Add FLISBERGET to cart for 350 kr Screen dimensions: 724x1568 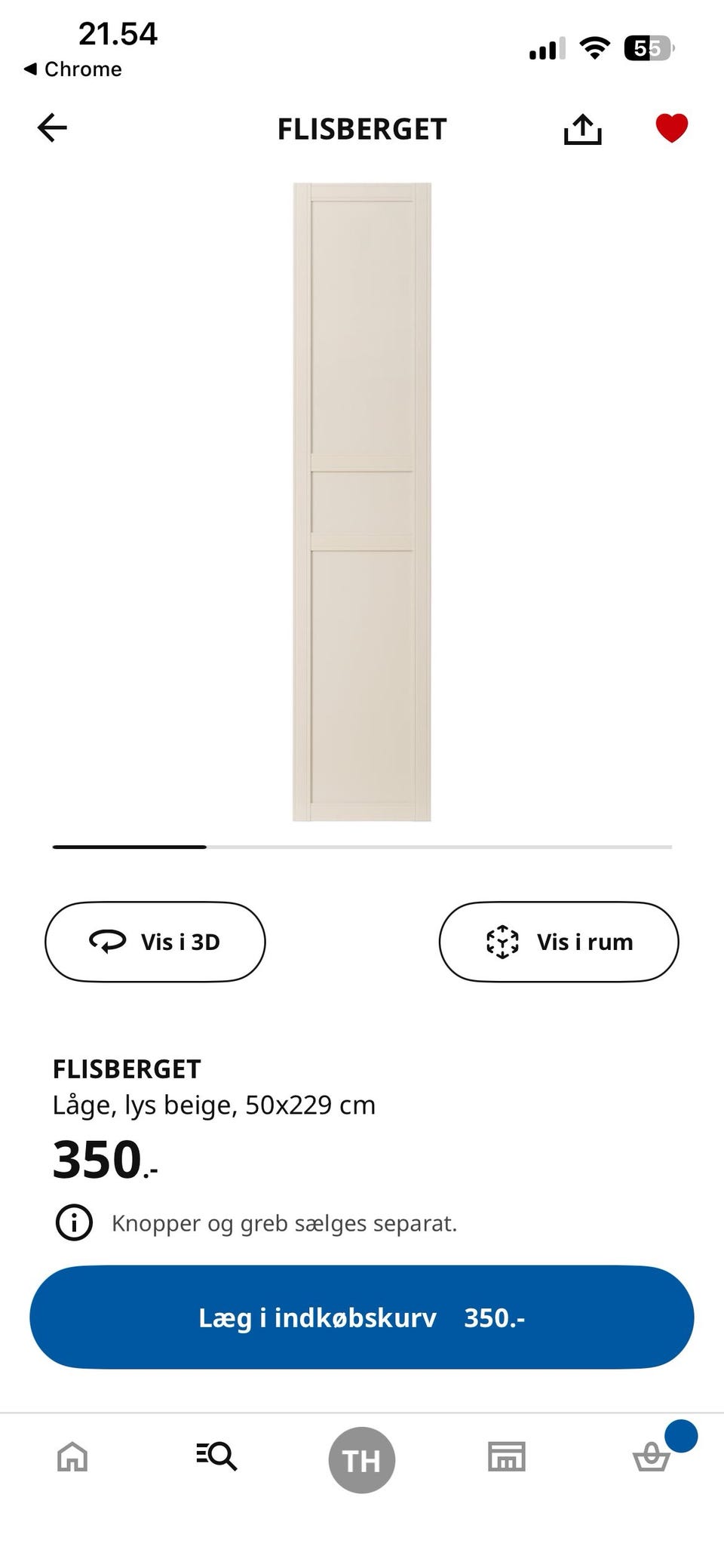click(362, 1317)
